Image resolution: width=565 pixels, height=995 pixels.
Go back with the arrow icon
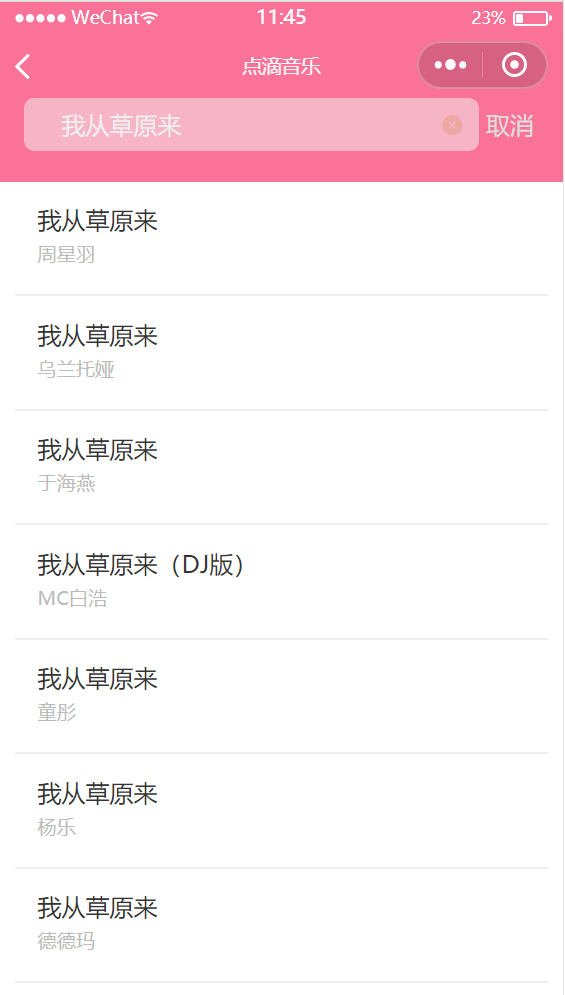23,66
